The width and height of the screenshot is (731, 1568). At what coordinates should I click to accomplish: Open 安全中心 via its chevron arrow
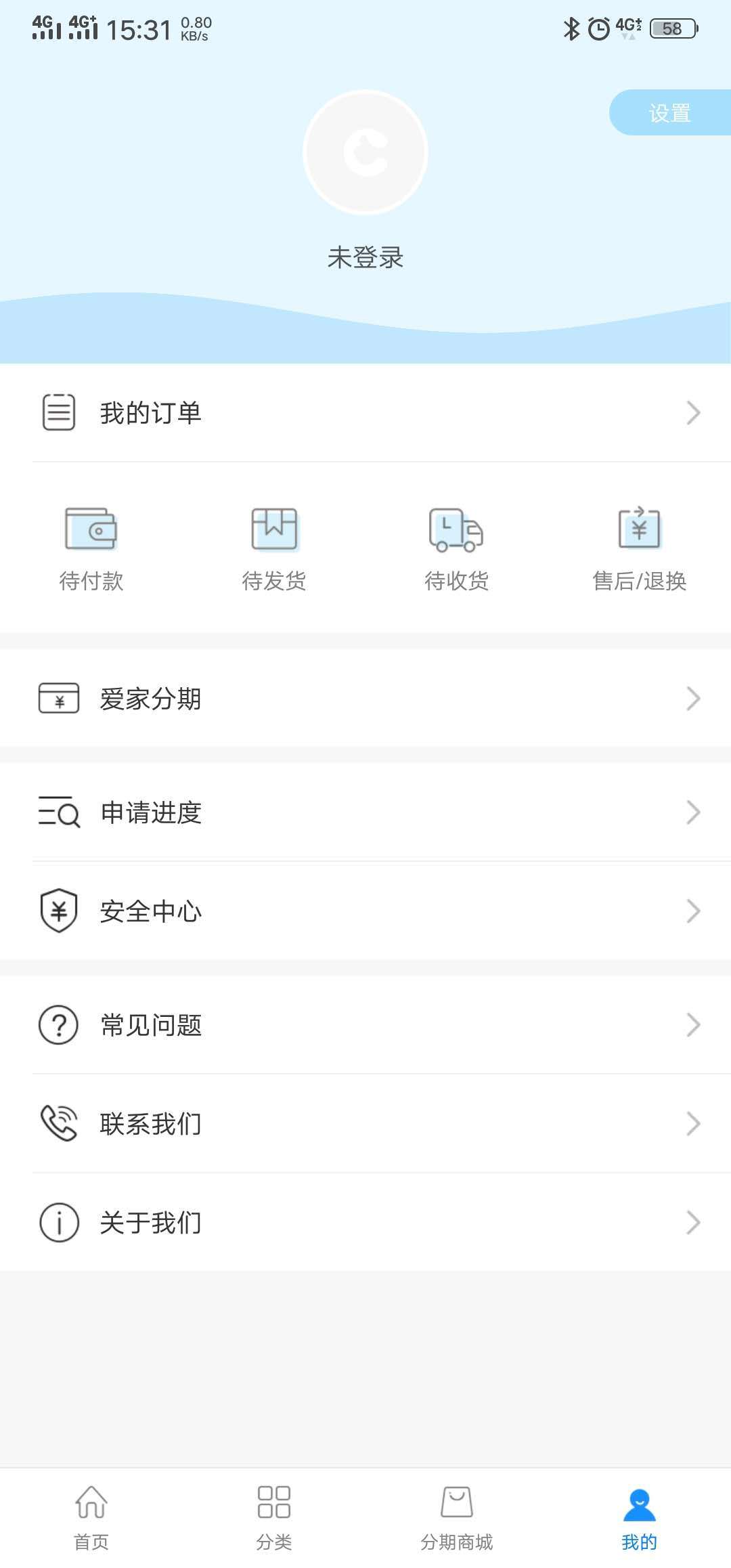(x=692, y=911)
